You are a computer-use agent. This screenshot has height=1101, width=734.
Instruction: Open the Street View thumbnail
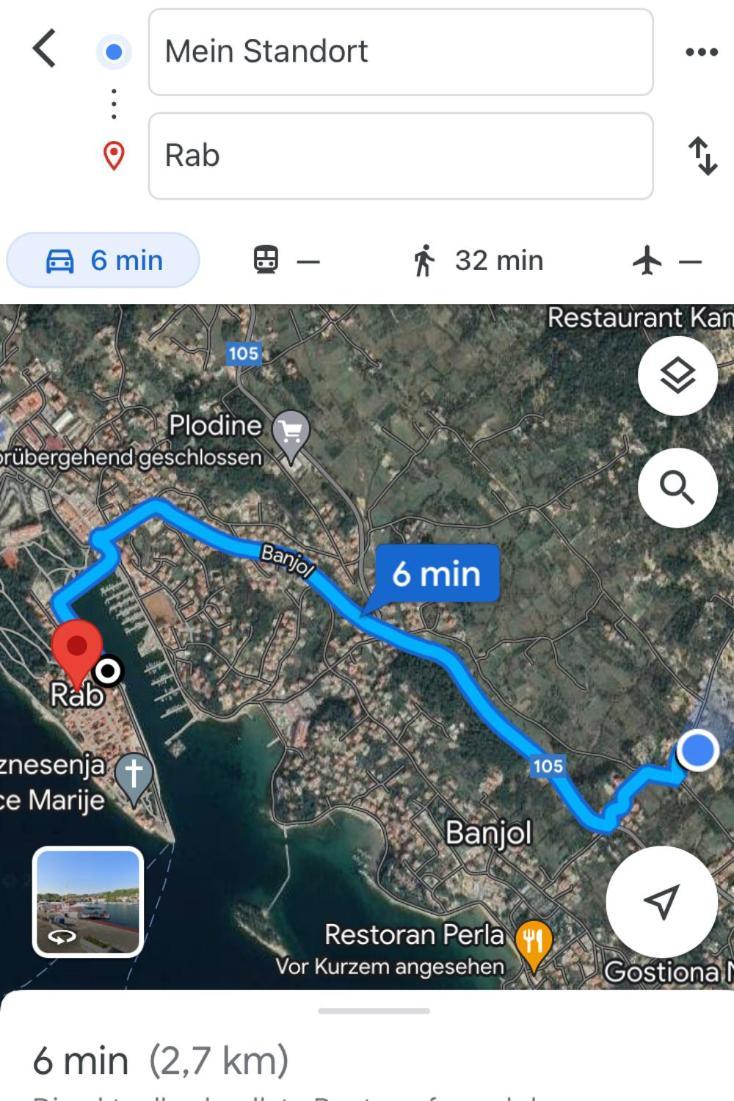tap(88, 902)
